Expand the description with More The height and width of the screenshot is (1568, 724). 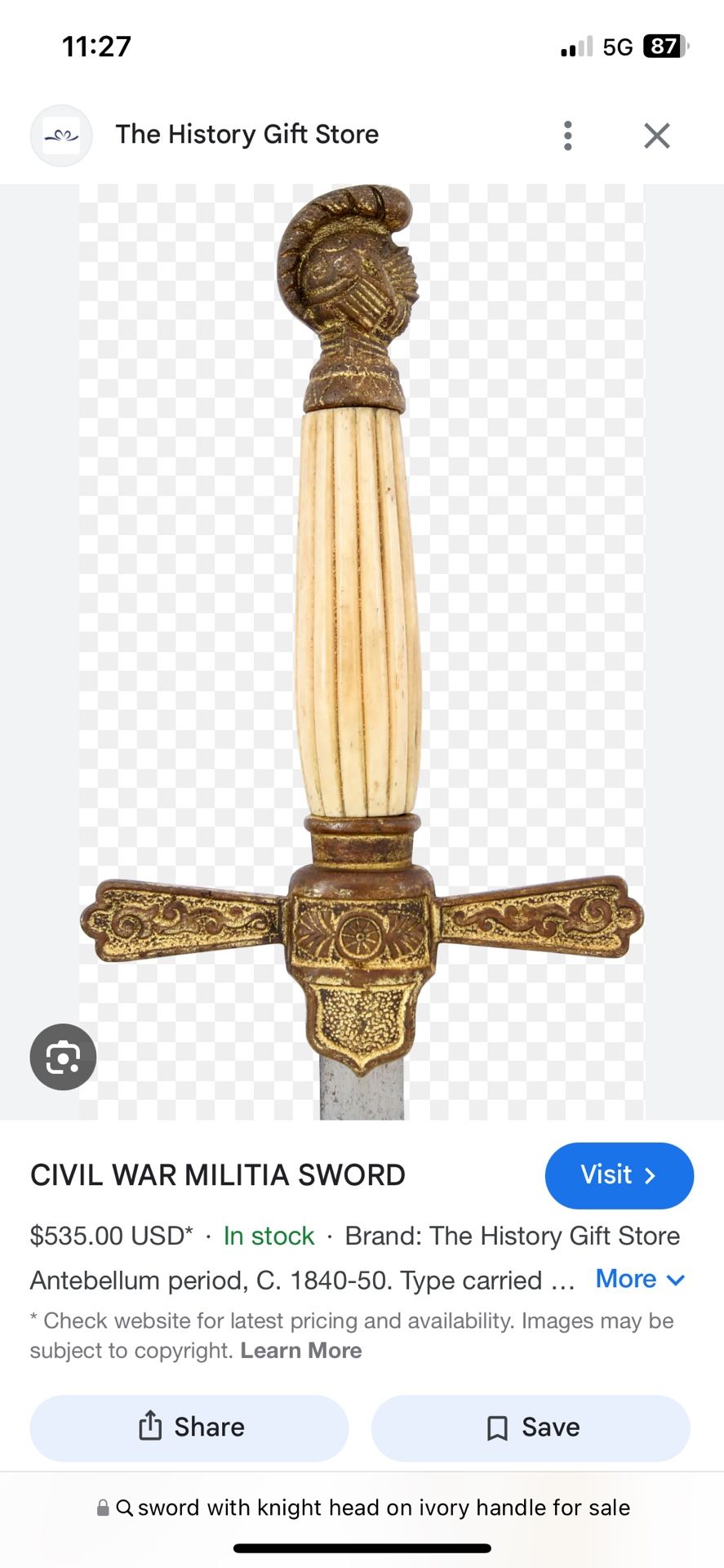tap(640, 1279)
